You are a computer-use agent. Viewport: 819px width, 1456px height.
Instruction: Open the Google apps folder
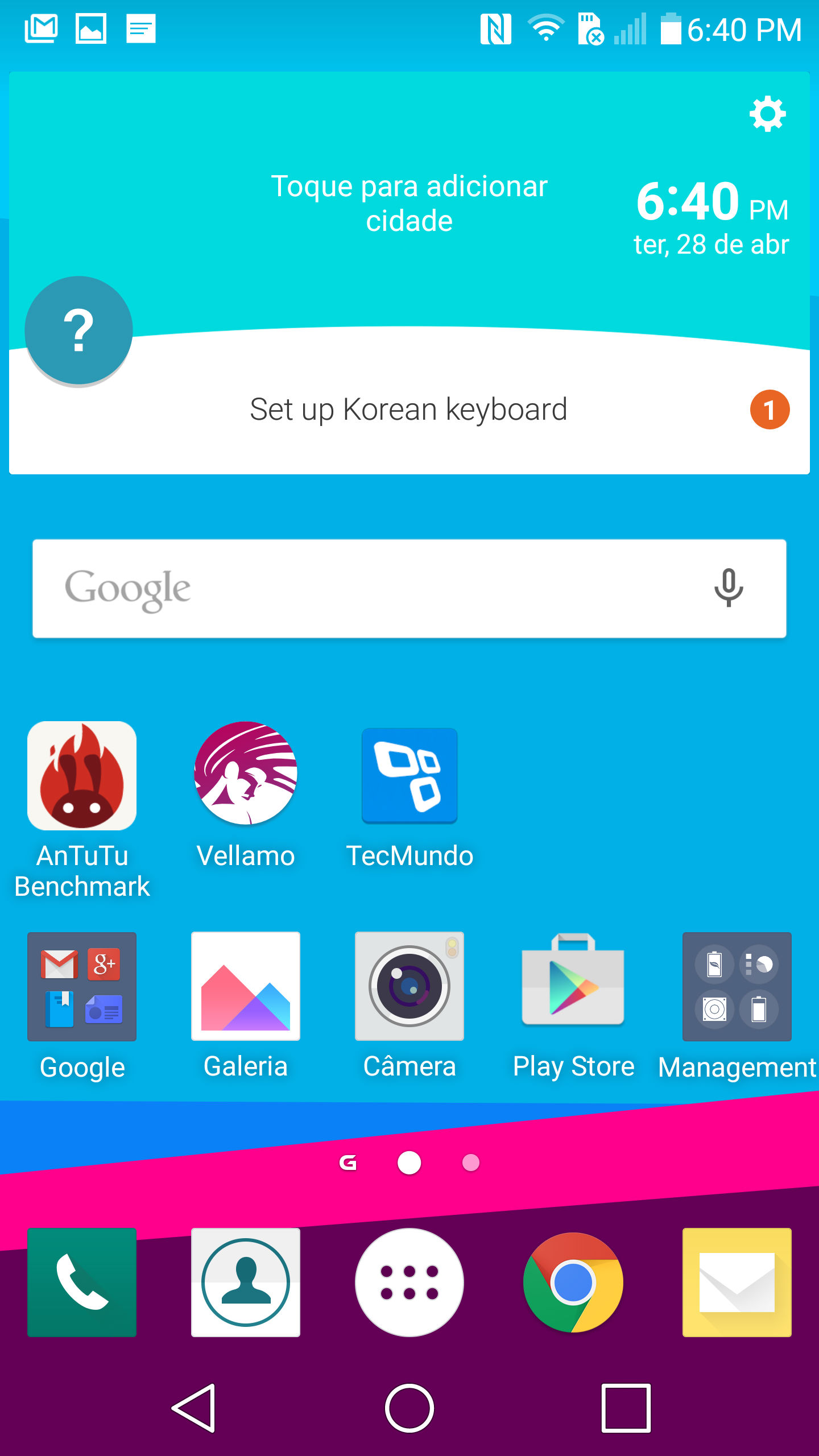[82, 987]
